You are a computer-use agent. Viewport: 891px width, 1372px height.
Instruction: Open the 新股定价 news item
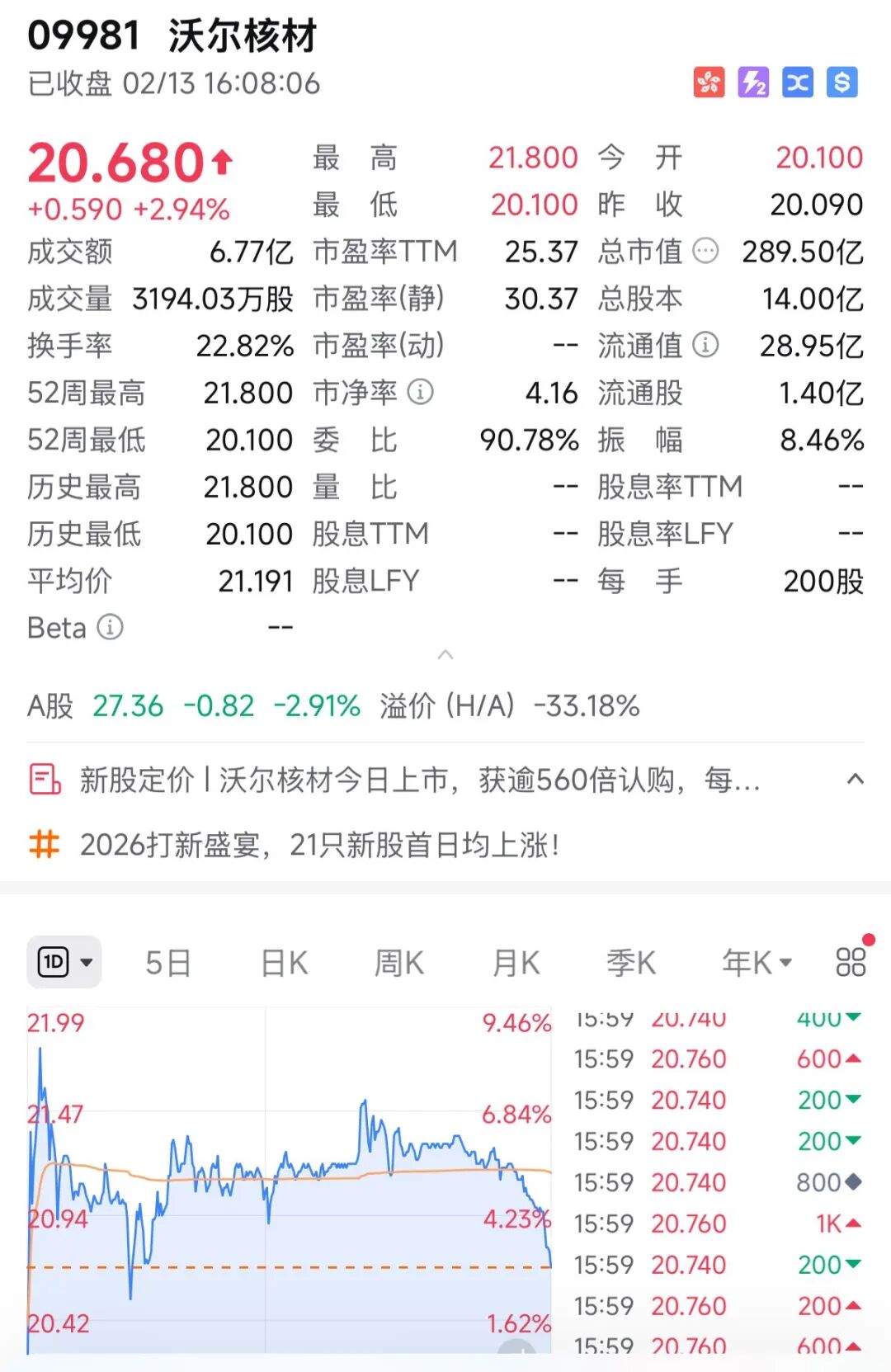point(412,780)
